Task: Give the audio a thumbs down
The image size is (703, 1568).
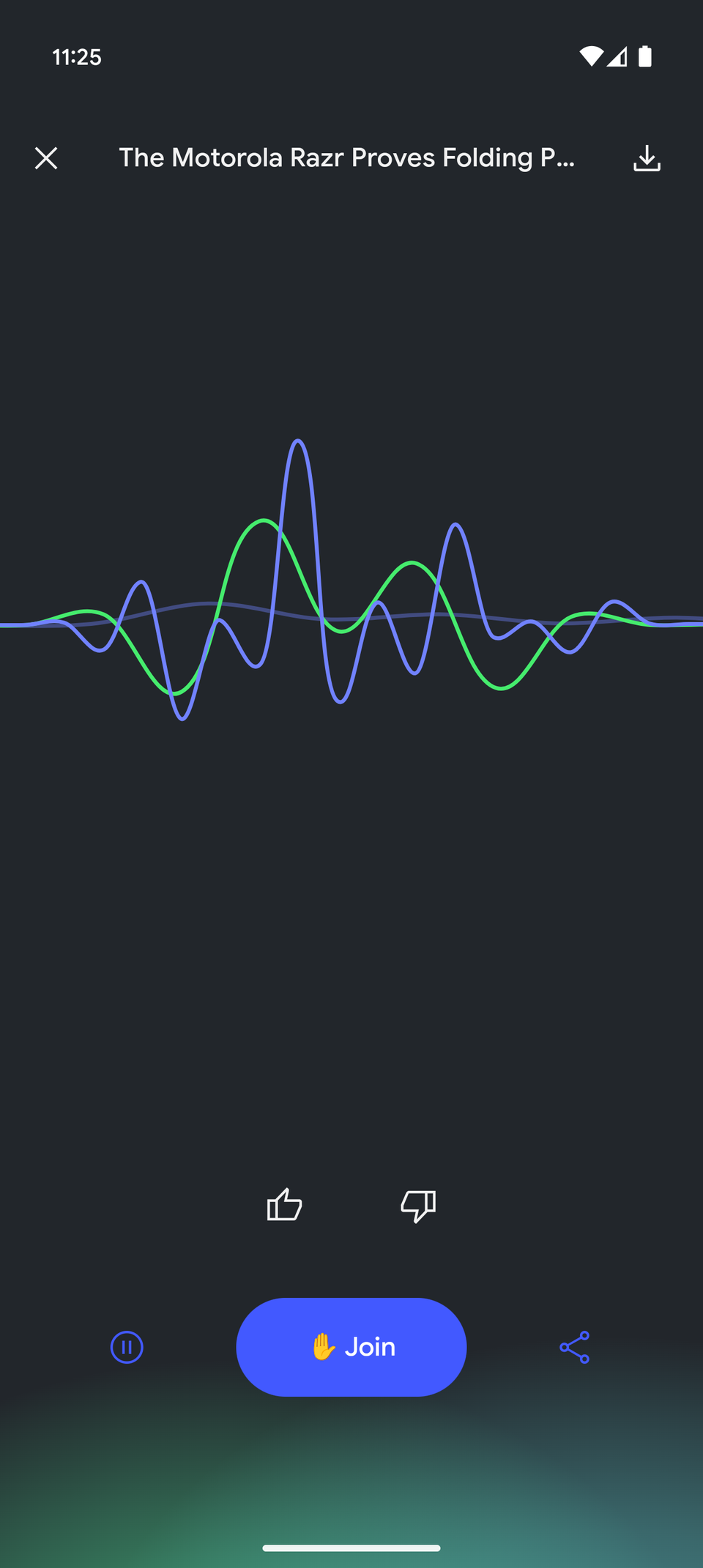Action: pos(418,1205)
